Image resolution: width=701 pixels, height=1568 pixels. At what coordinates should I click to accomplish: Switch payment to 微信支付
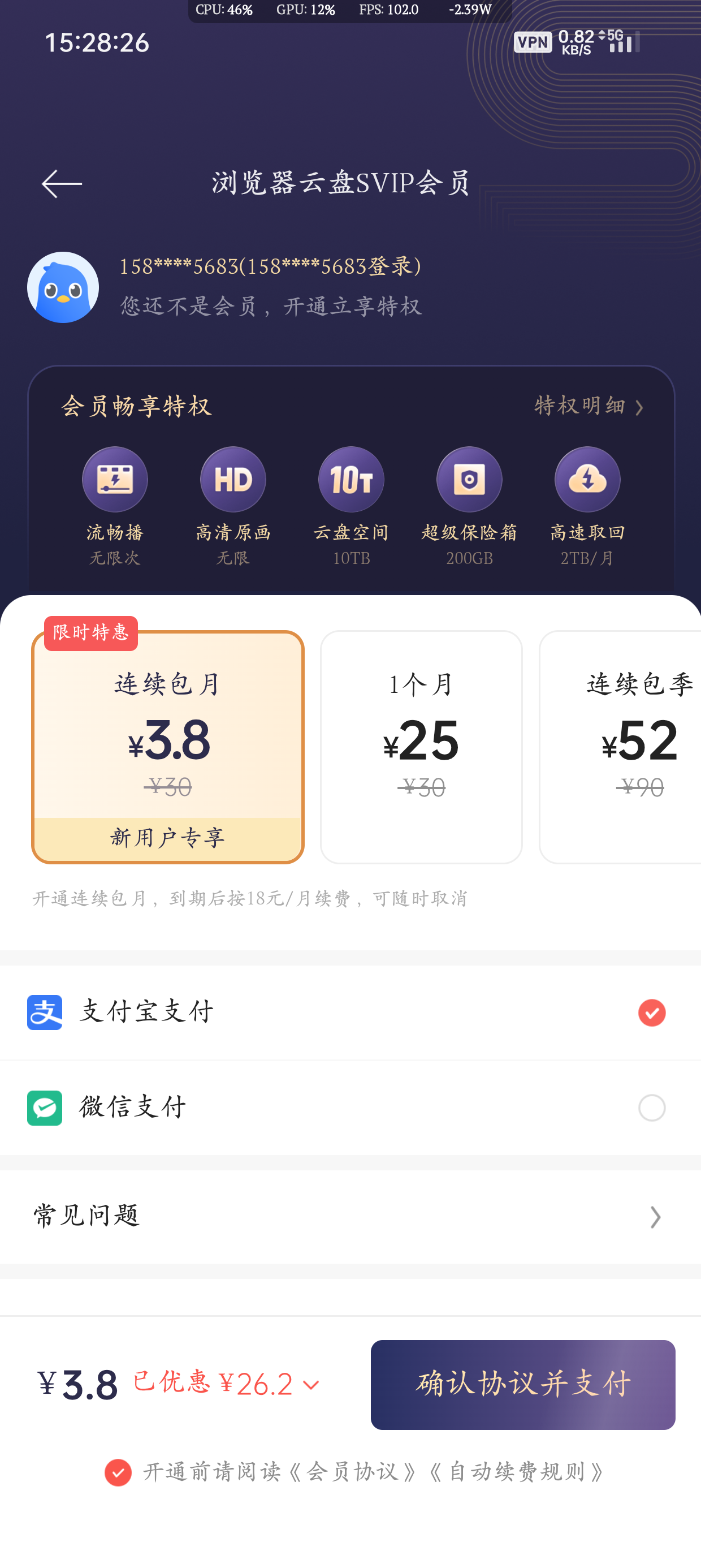[651, 1107]
